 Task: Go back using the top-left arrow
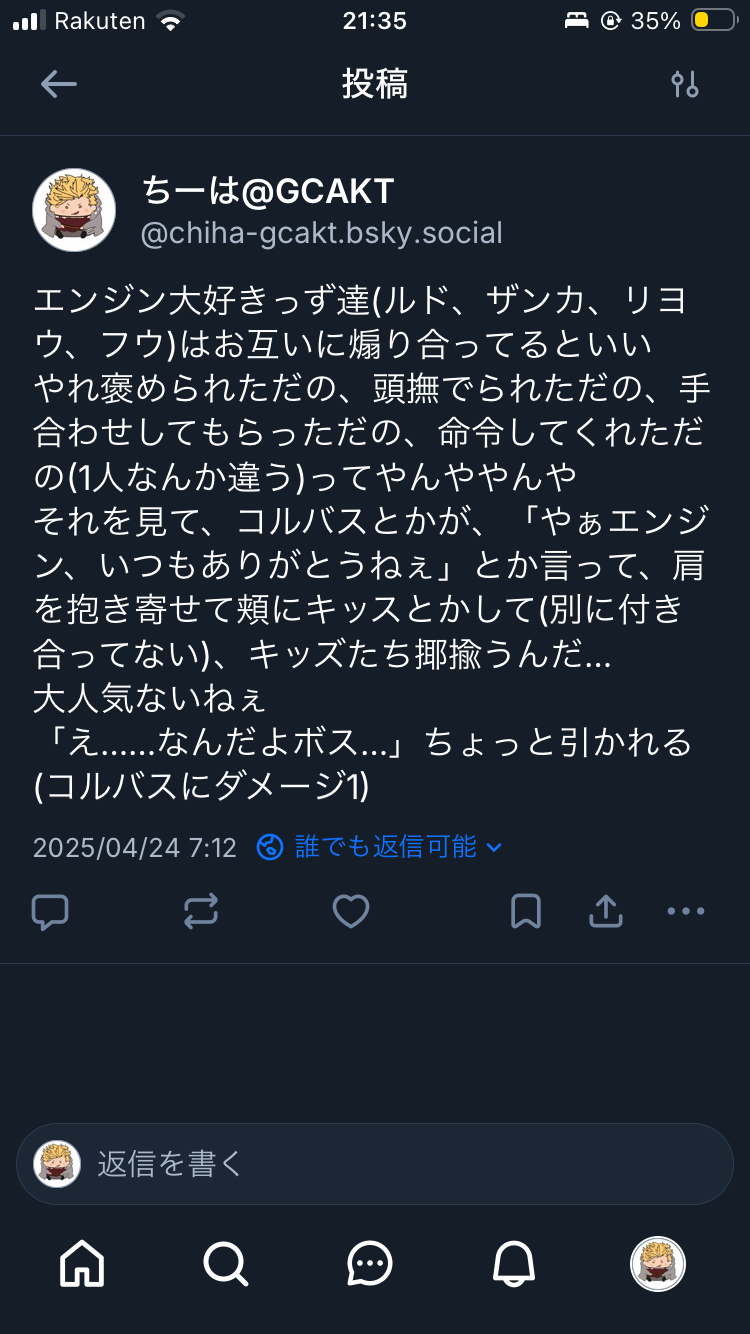(59, 85)
